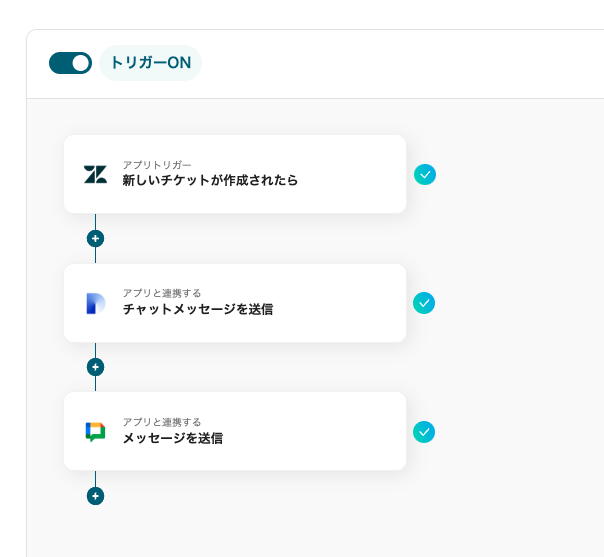
Task: Toggle the トリガーON switch off
Action: [70, 63]
